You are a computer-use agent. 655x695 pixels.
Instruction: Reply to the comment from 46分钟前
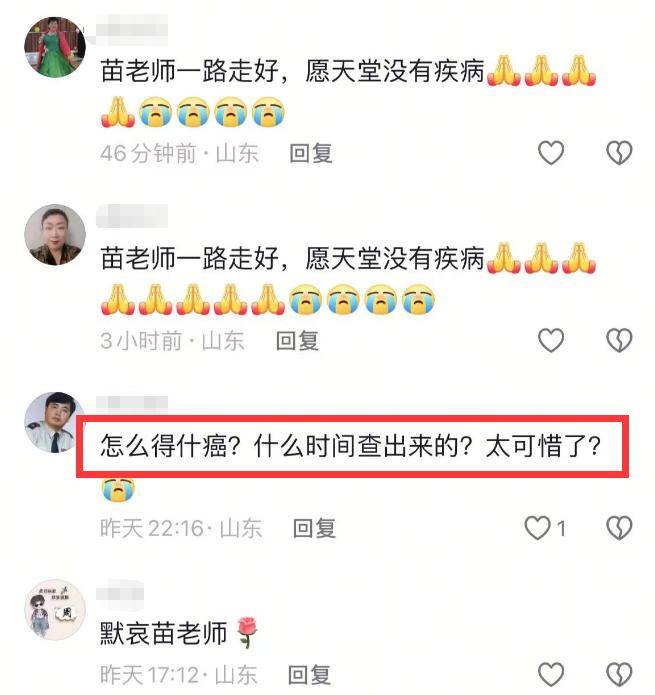pos(310,153)
